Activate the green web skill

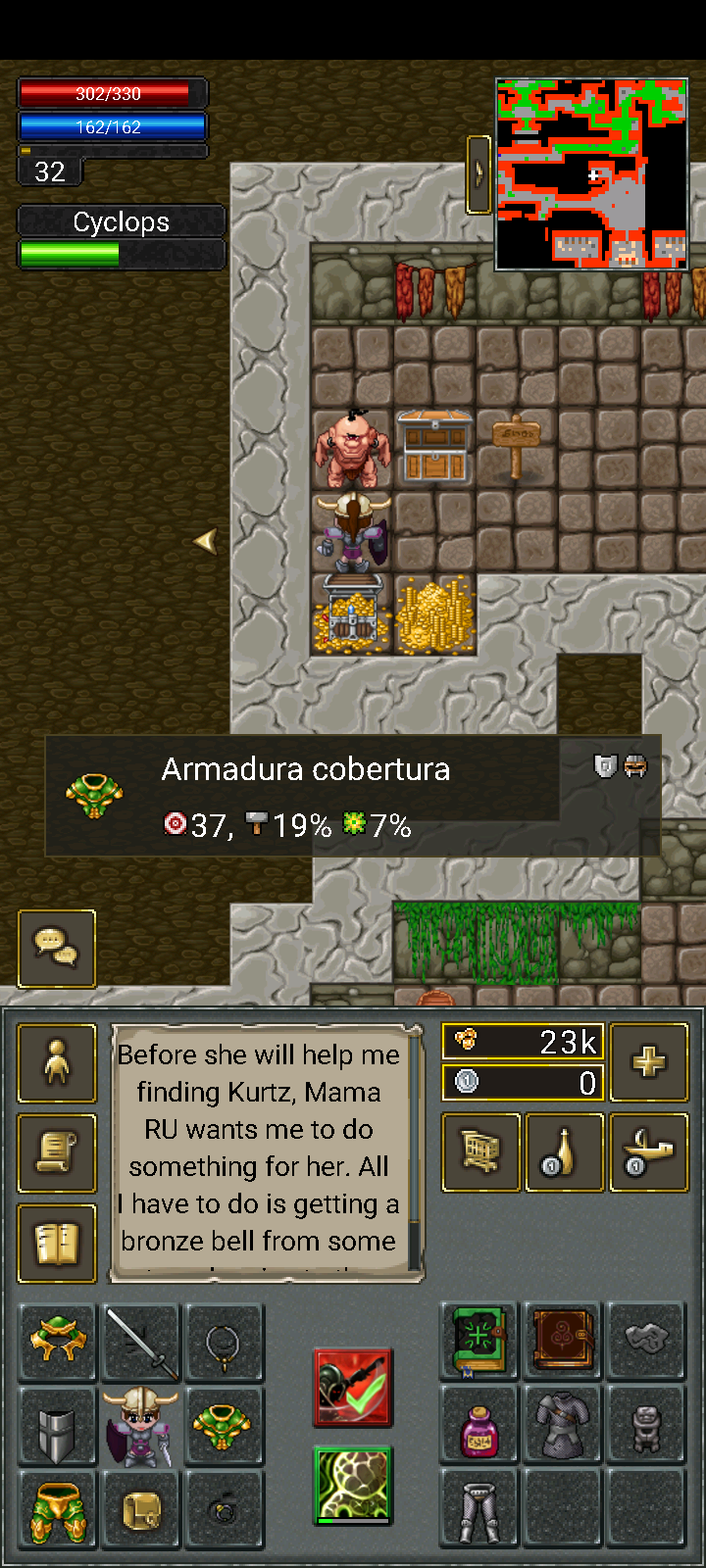click(x=353, y=1485)
